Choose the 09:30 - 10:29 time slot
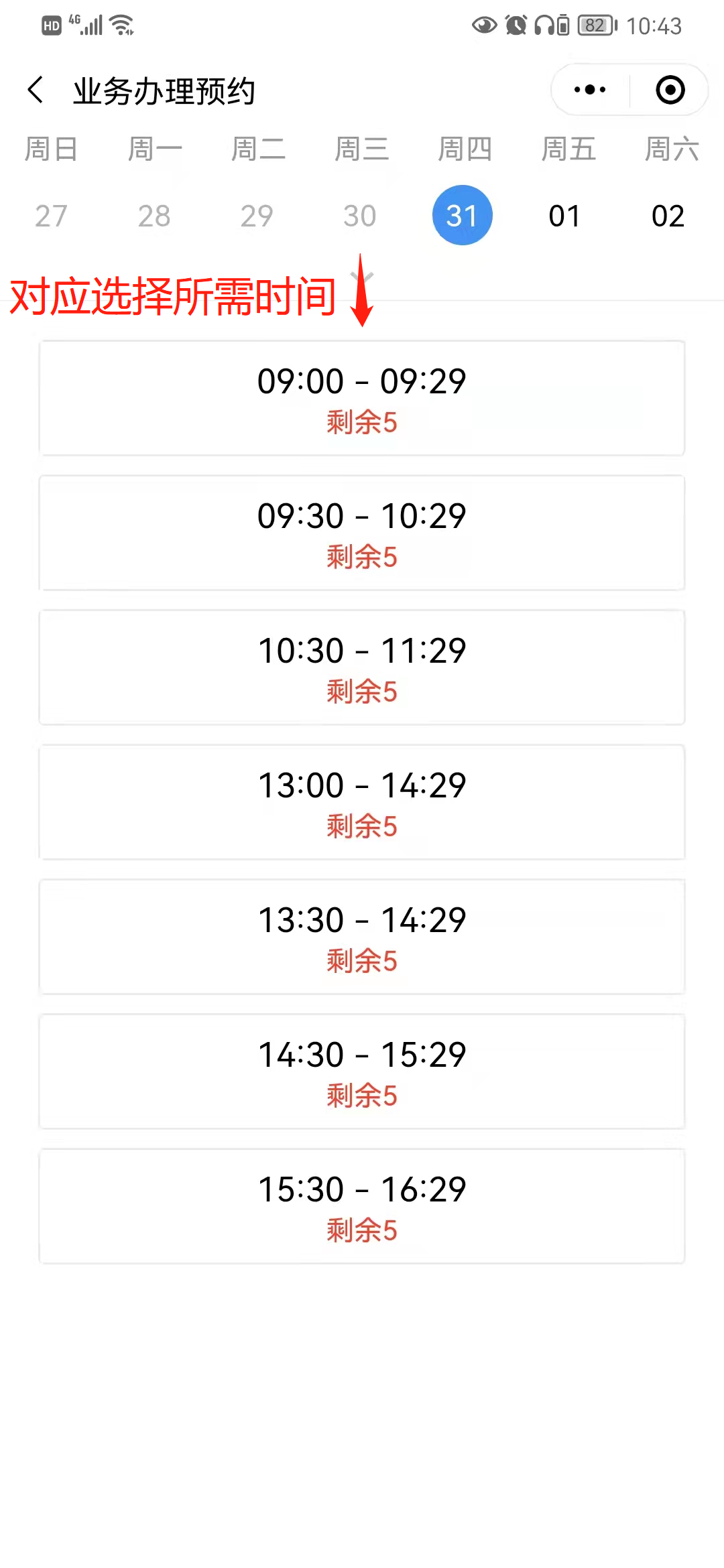 click(x=362, y=533)
